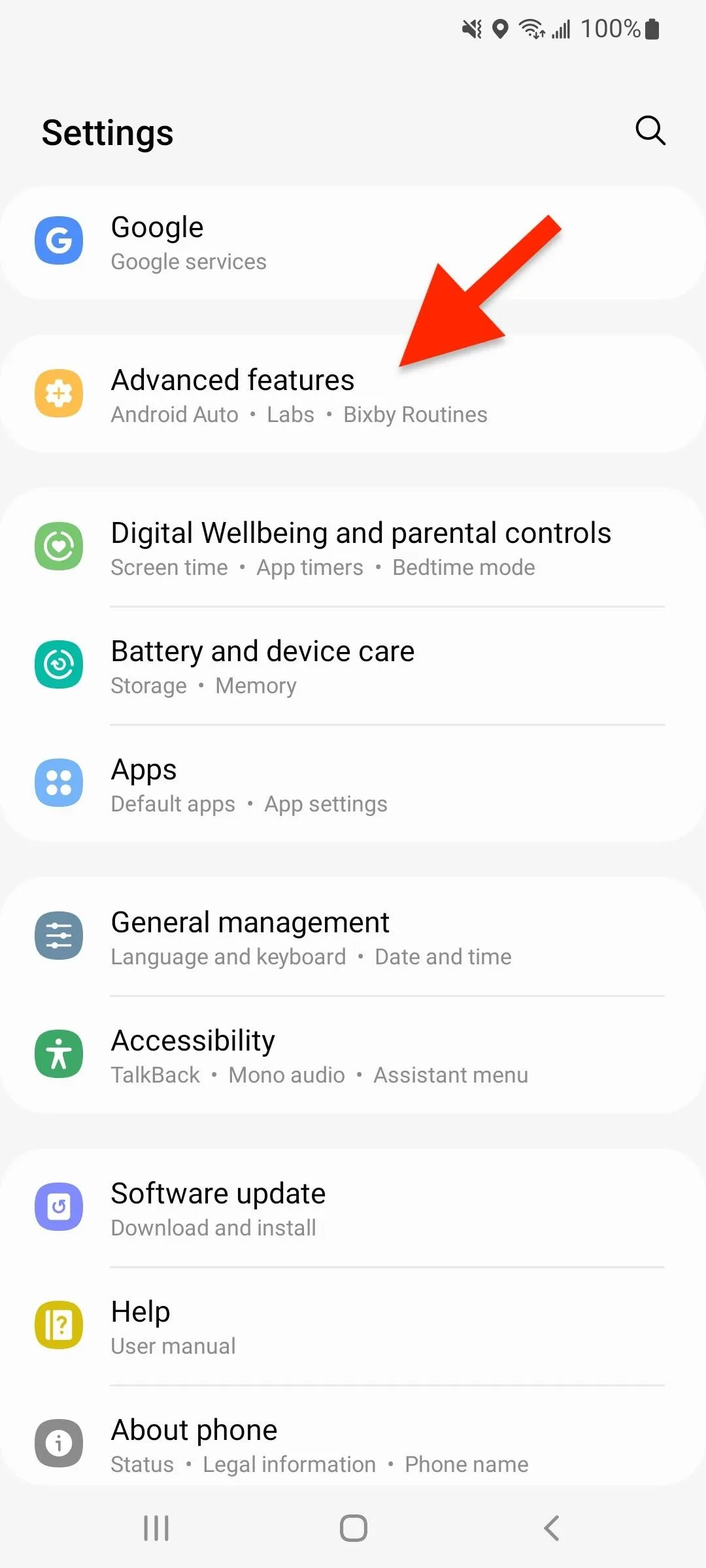This screenshot has width=706, height=1568.
Task: Select Accessibility settings
Action: [x=353, y=1055]
